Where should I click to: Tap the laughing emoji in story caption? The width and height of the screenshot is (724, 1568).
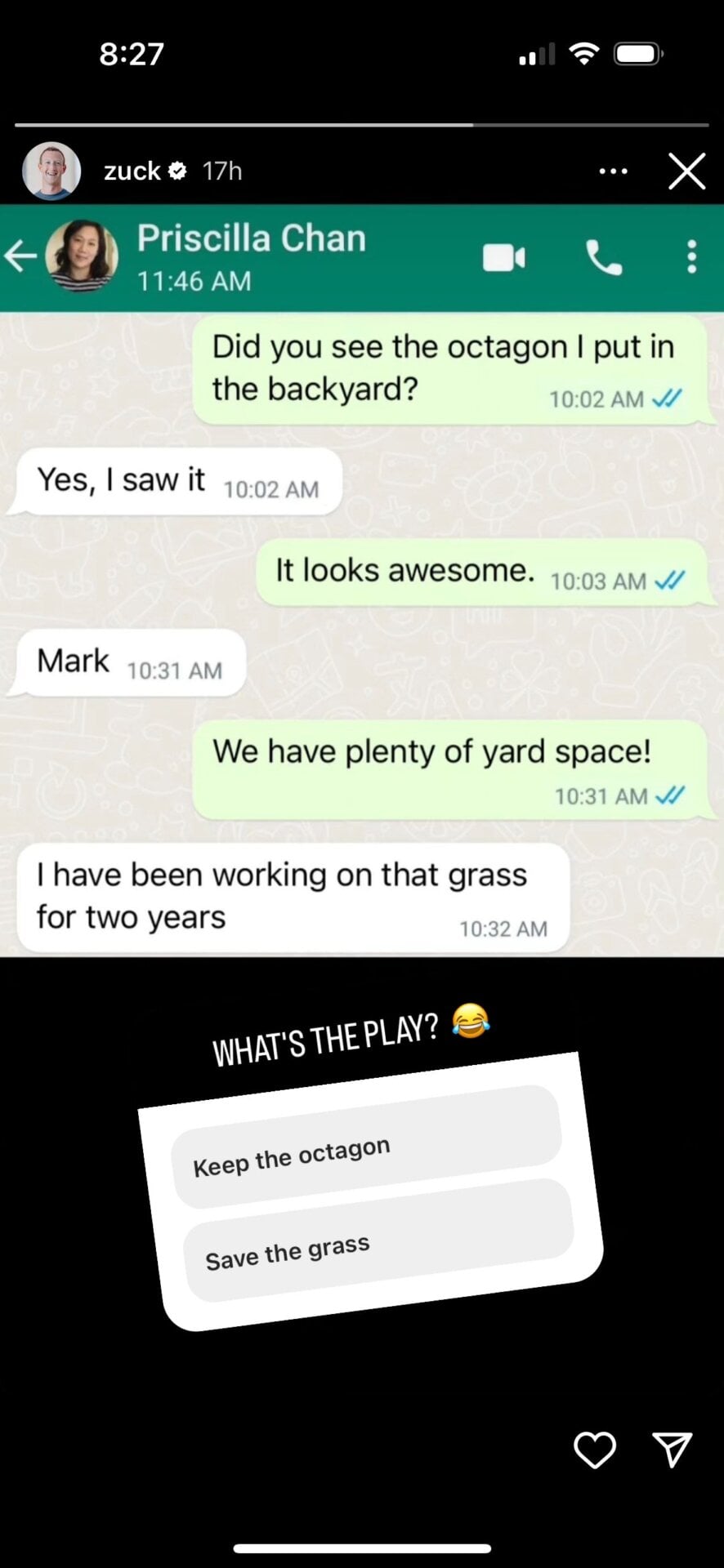point(470,1023)
